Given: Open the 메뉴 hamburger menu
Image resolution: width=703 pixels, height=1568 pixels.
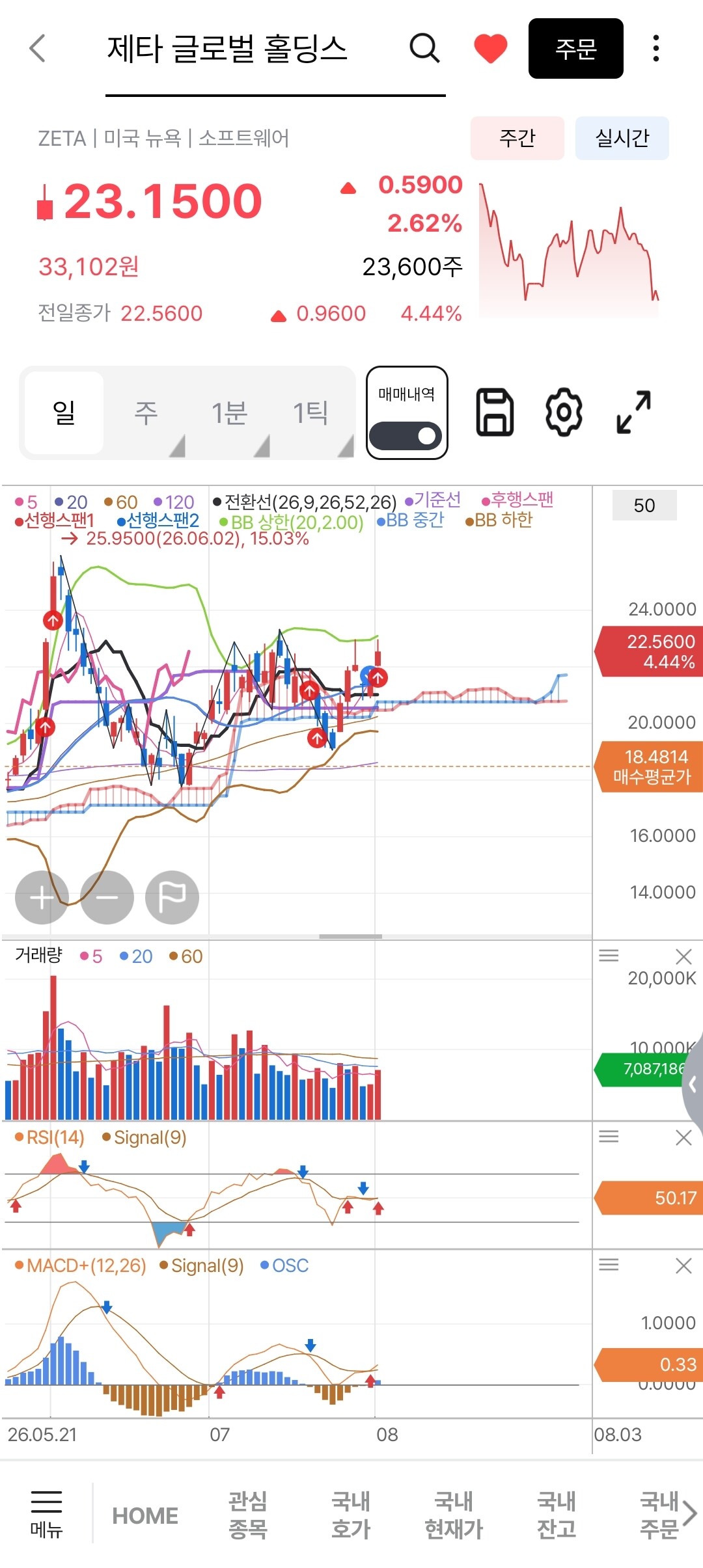Looking at the screenshot, I should (46, 1515).
